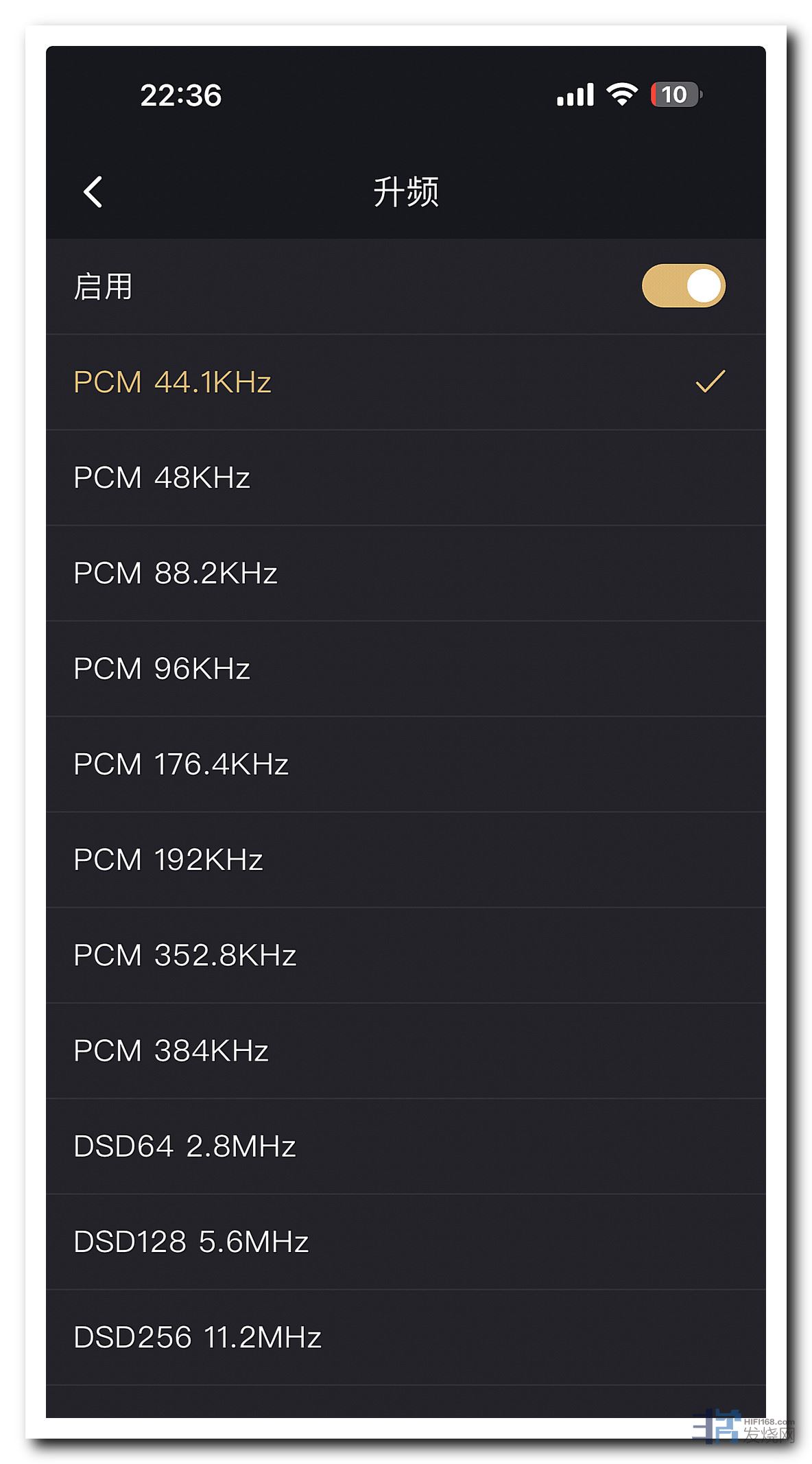Pick PCM 96KHz sample rate

(163, 668)
